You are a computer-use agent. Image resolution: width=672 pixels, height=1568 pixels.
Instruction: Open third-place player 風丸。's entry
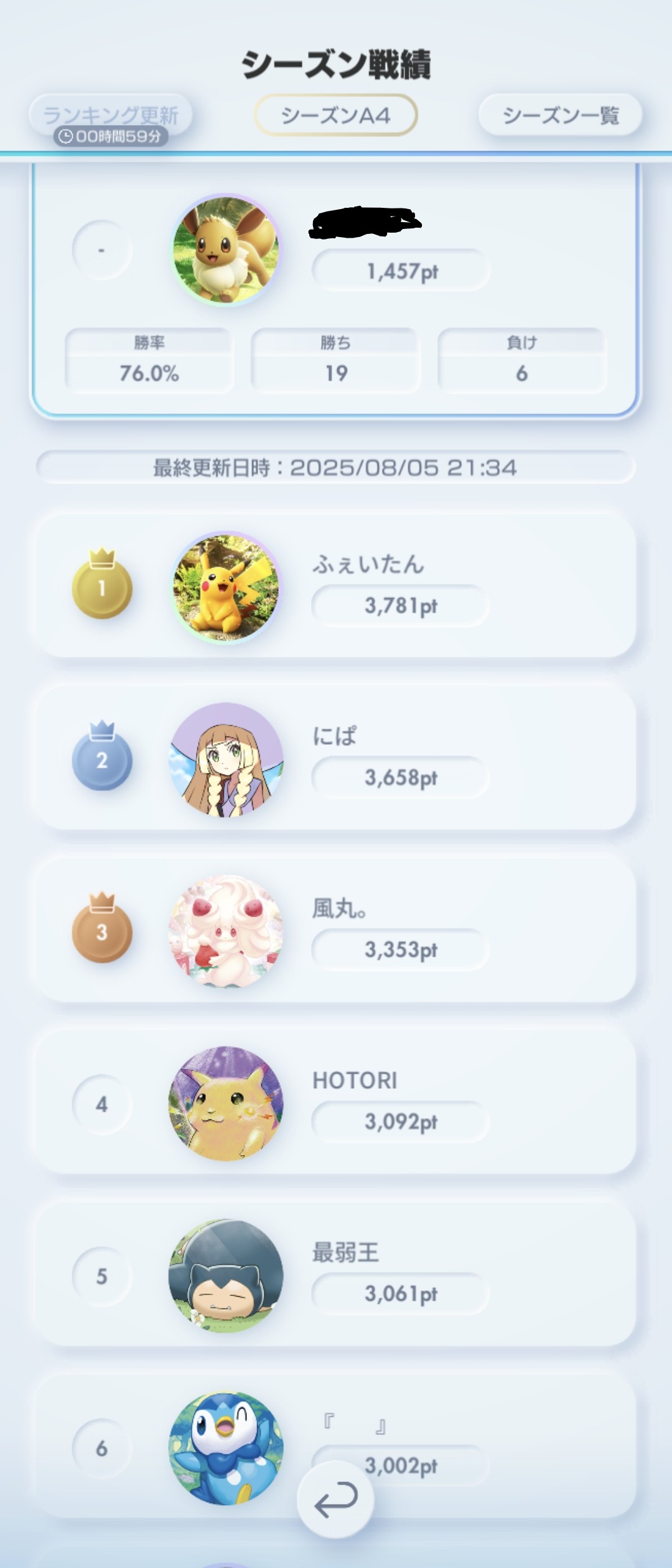pyautogui.click(x=336, y=930)
